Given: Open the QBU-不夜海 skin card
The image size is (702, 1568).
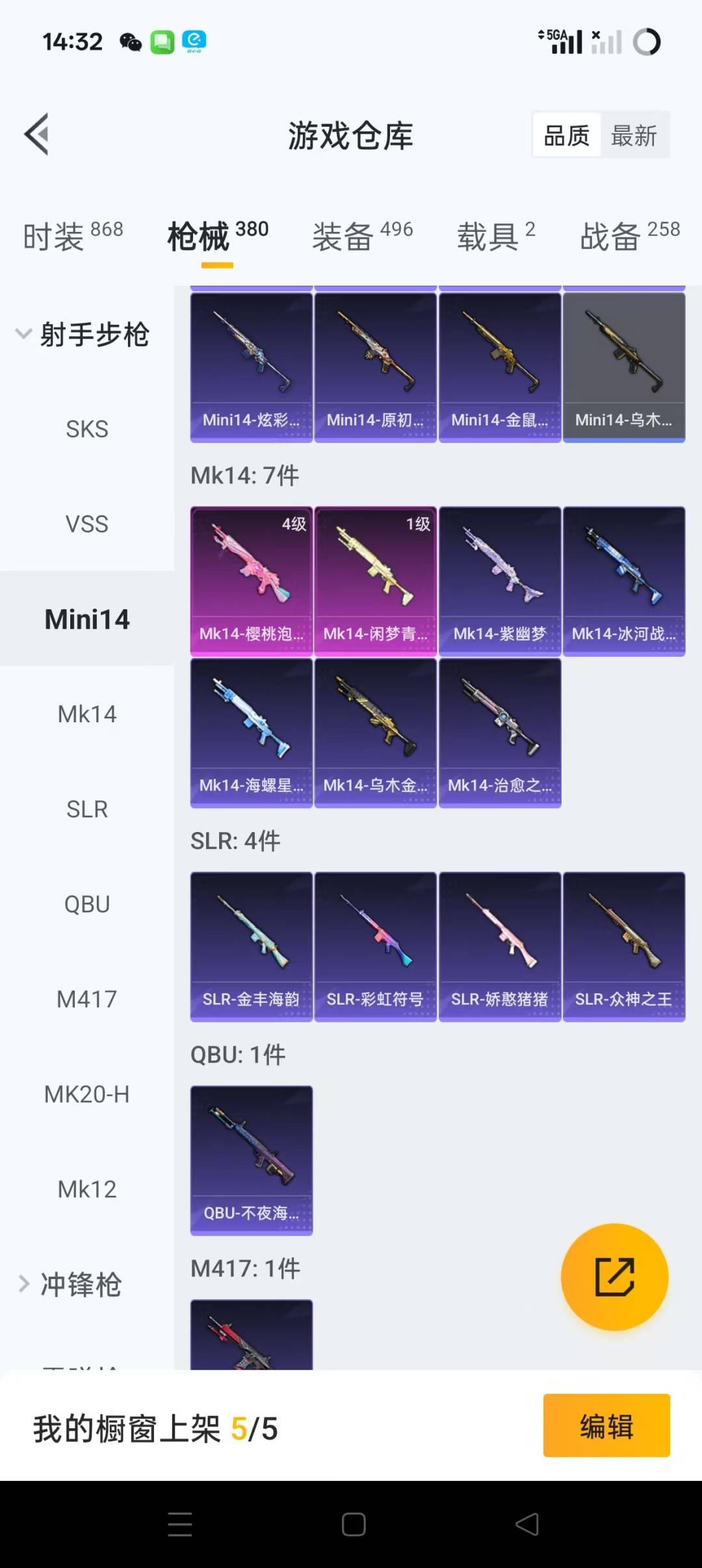Looking at the screenshot, I should 251,1160.
